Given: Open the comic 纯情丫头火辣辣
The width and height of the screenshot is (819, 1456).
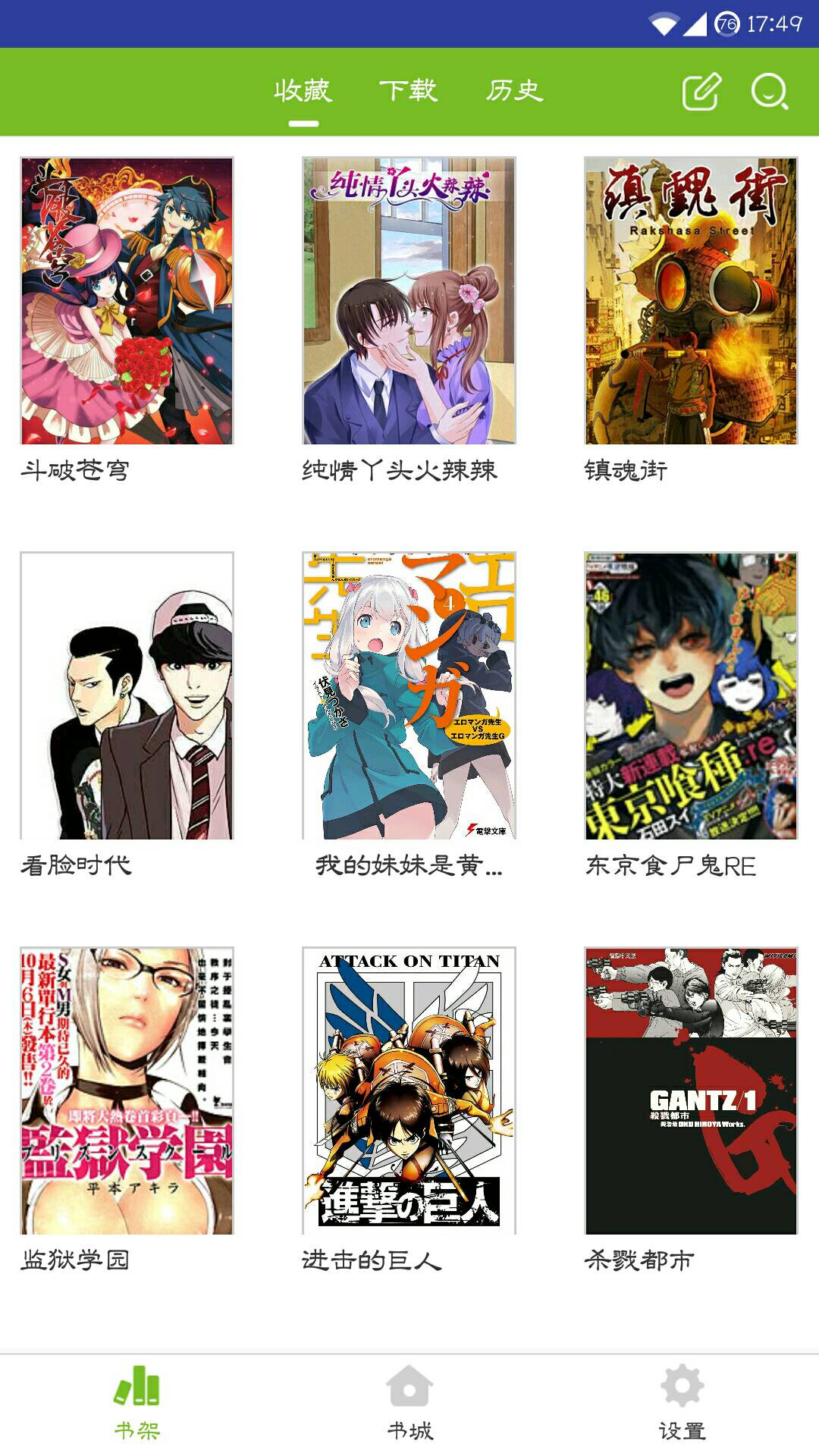Looking at the screenshot, I should tap(409, 301).
